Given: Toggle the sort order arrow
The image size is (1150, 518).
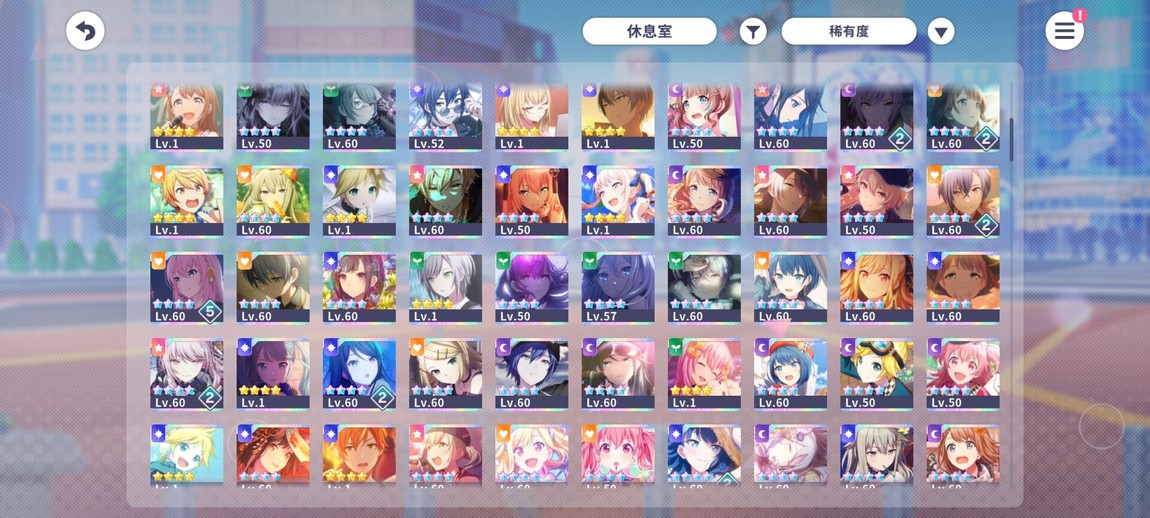Looking at the screenshot, I should [x=940, y=32].
